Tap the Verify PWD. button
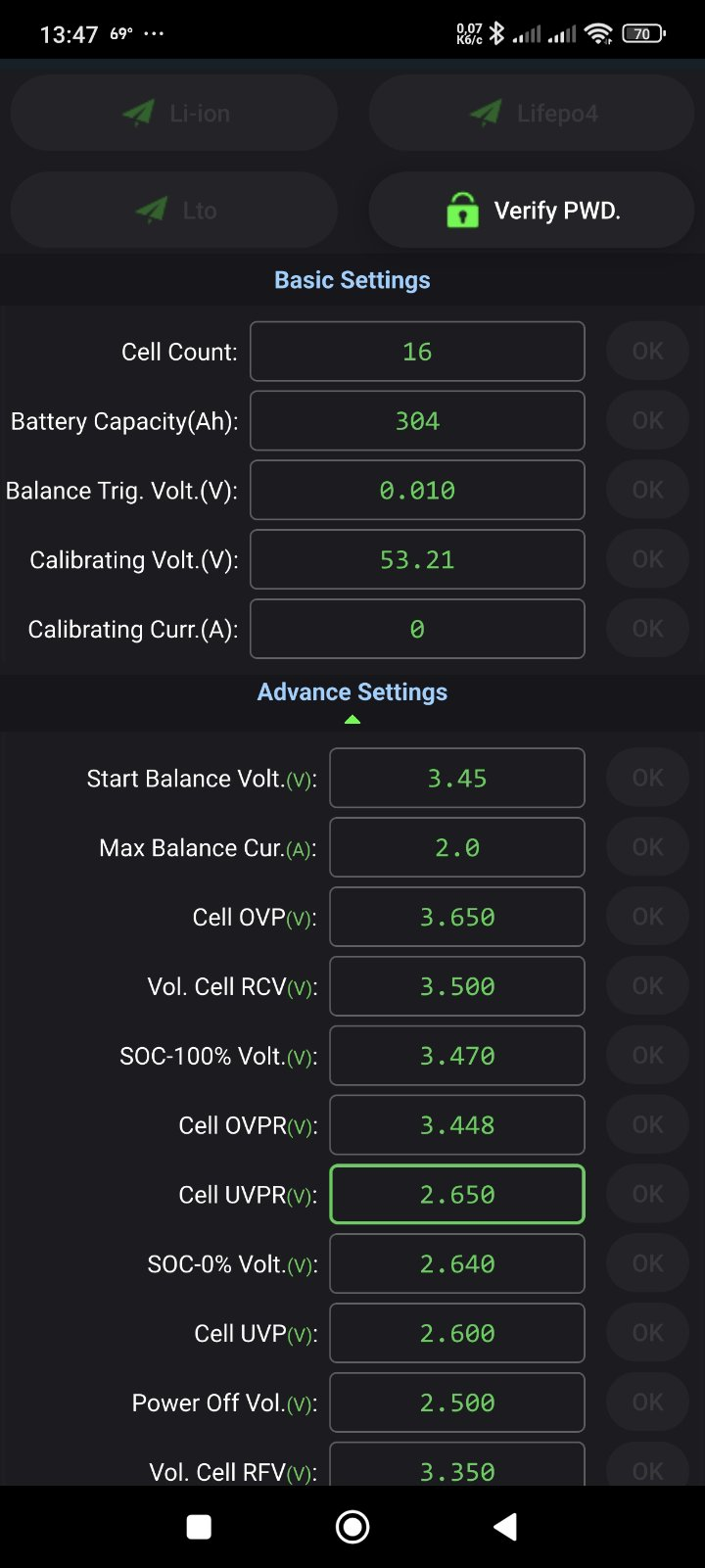Image resolution: width=705 pixels, height=1568 pixels. [x=532, y=211]
